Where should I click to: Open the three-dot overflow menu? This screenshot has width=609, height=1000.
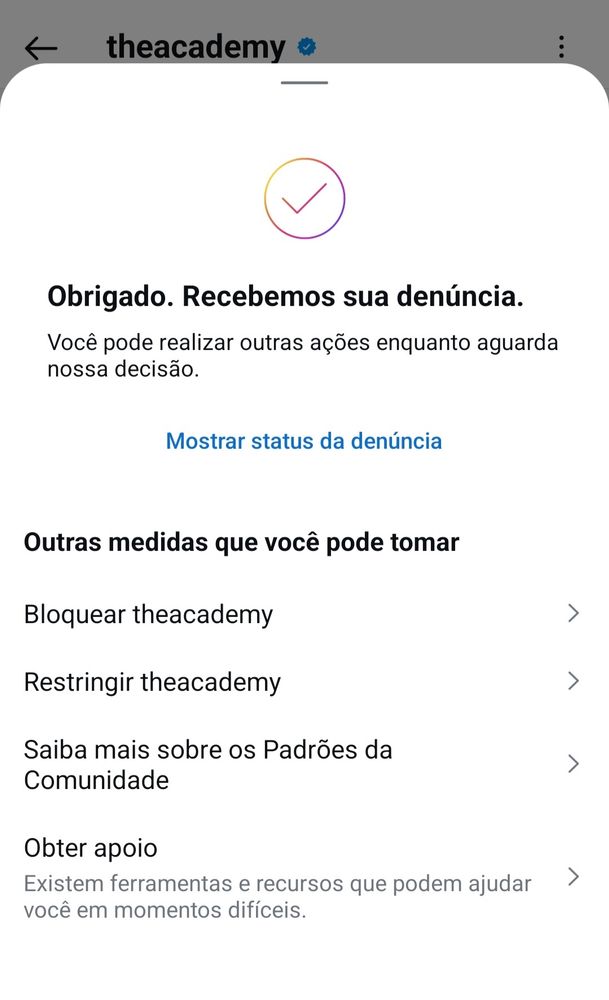(561, 47)
